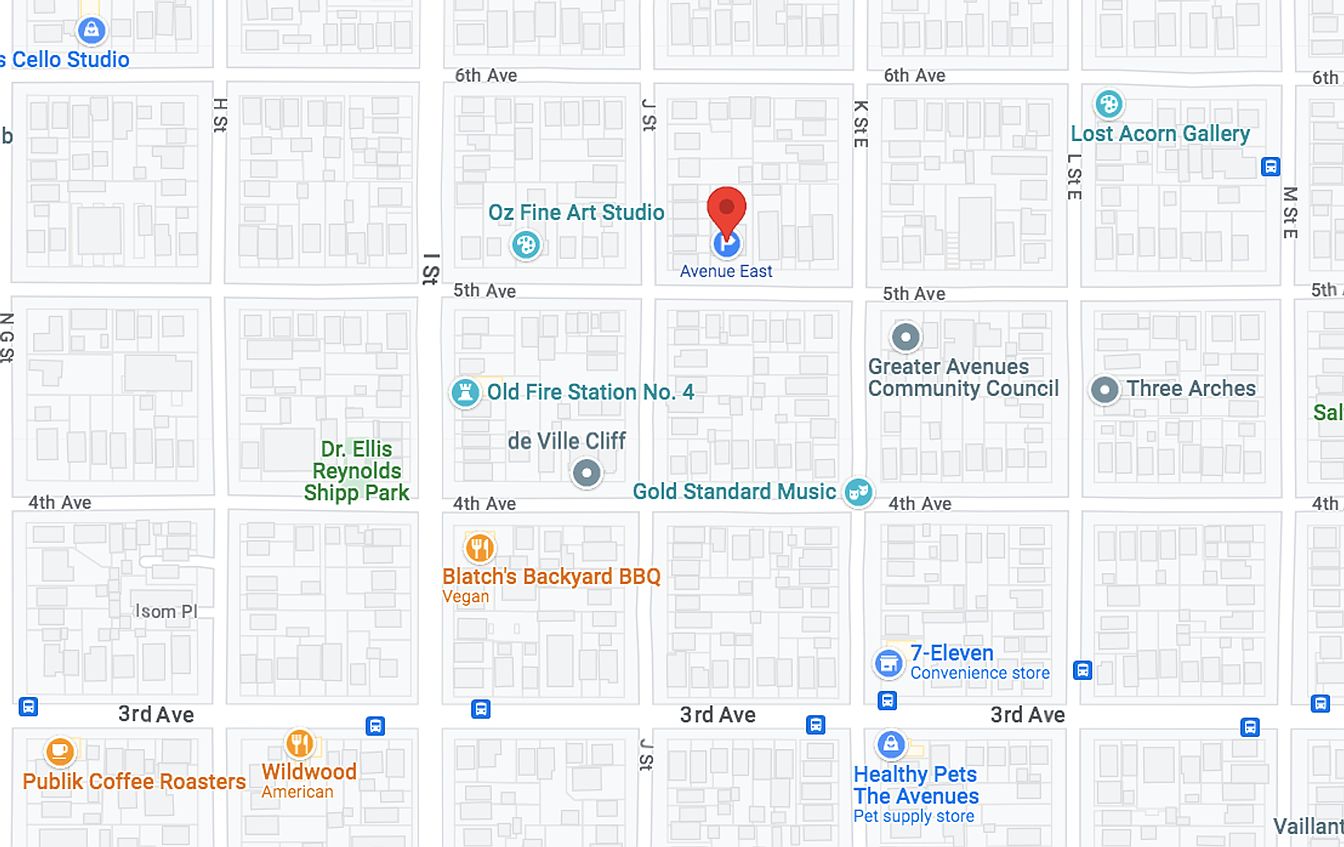
Task: Select Cello Studio place marker
Action: 92,30
